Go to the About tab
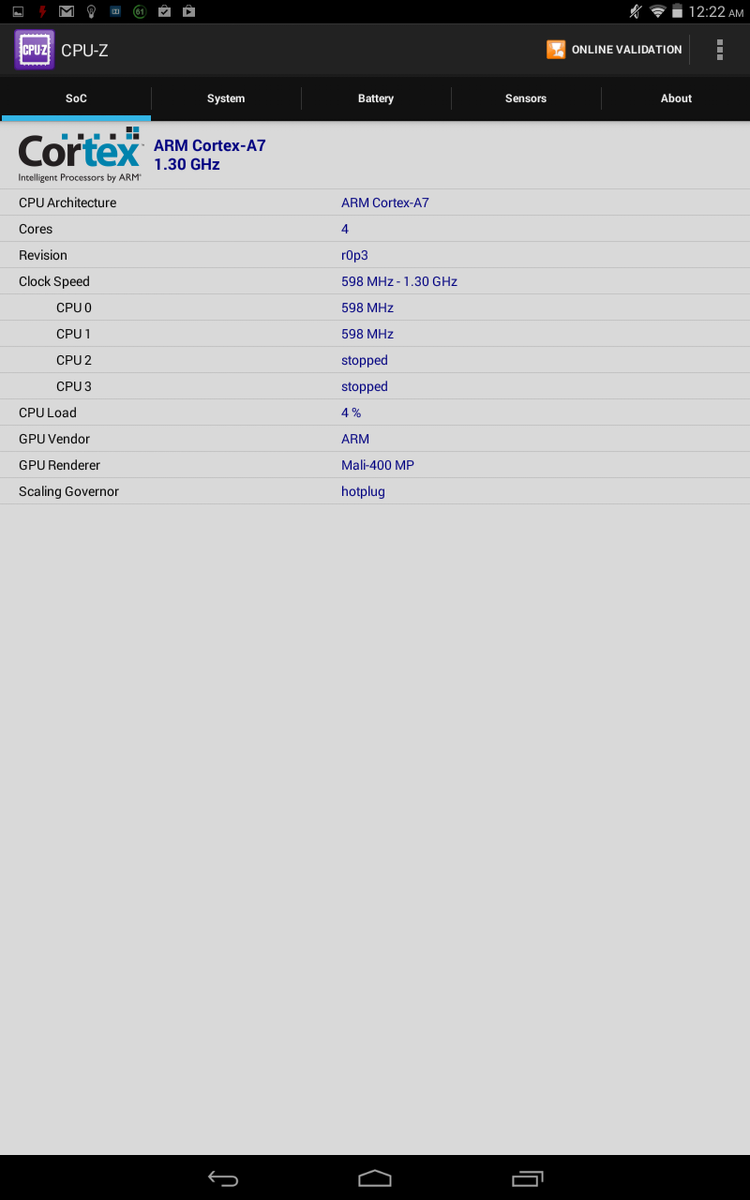Screen dimensions: 750x1200 pyautogui.click(x=676, y=98)
